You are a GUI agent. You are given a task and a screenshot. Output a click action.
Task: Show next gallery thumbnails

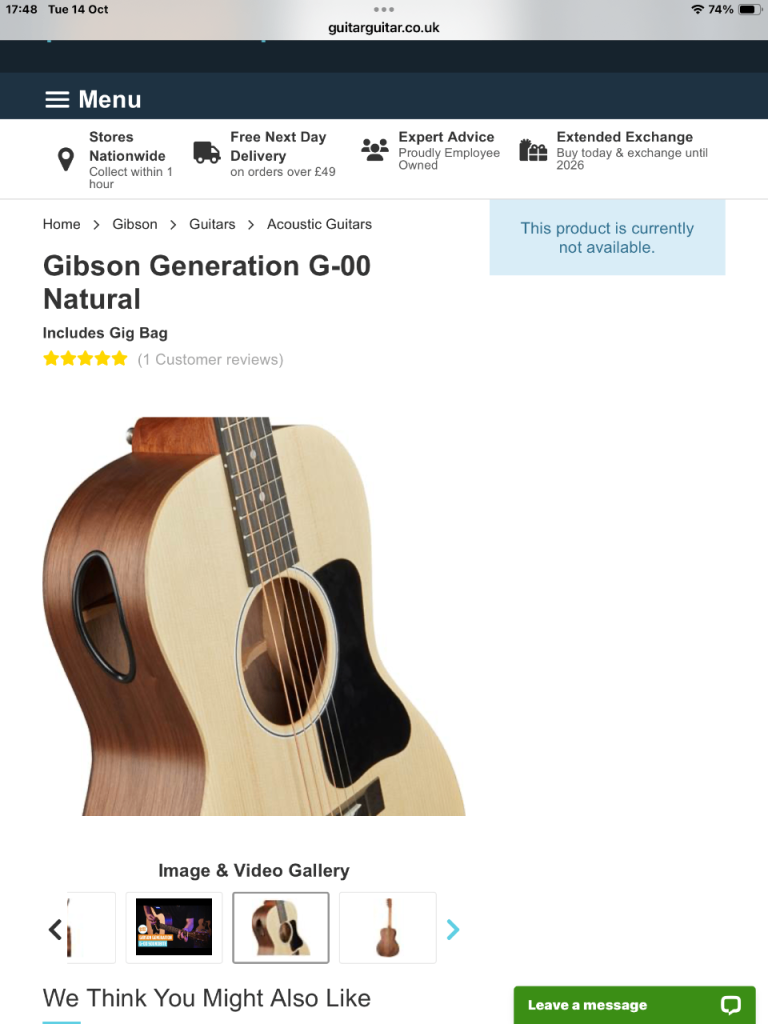coord(452,929)
